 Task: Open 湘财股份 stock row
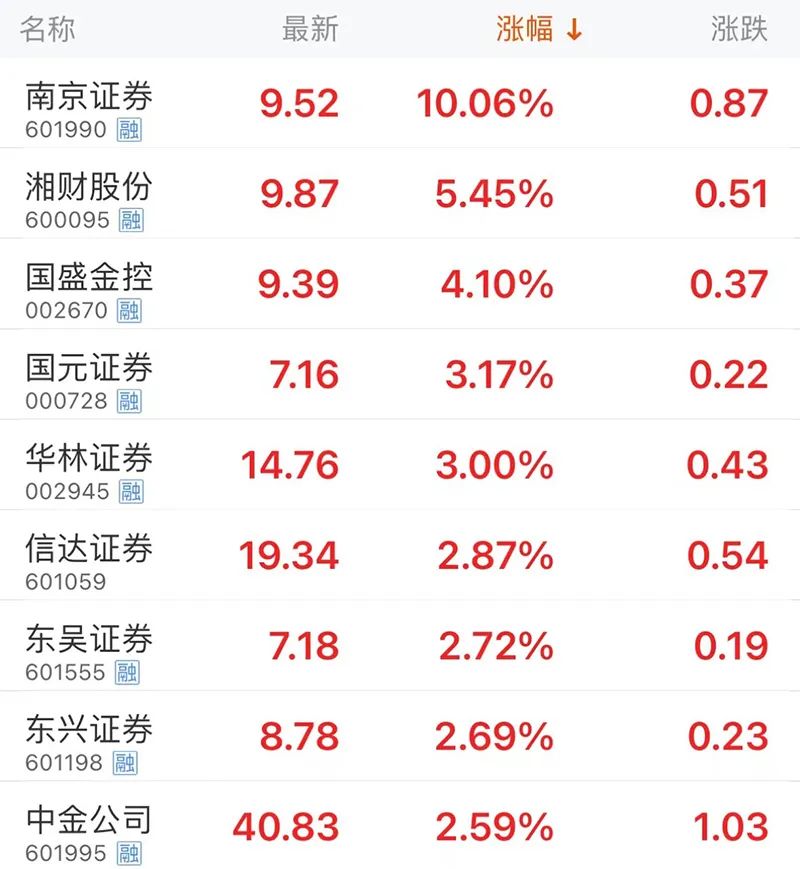click(400, 193)
